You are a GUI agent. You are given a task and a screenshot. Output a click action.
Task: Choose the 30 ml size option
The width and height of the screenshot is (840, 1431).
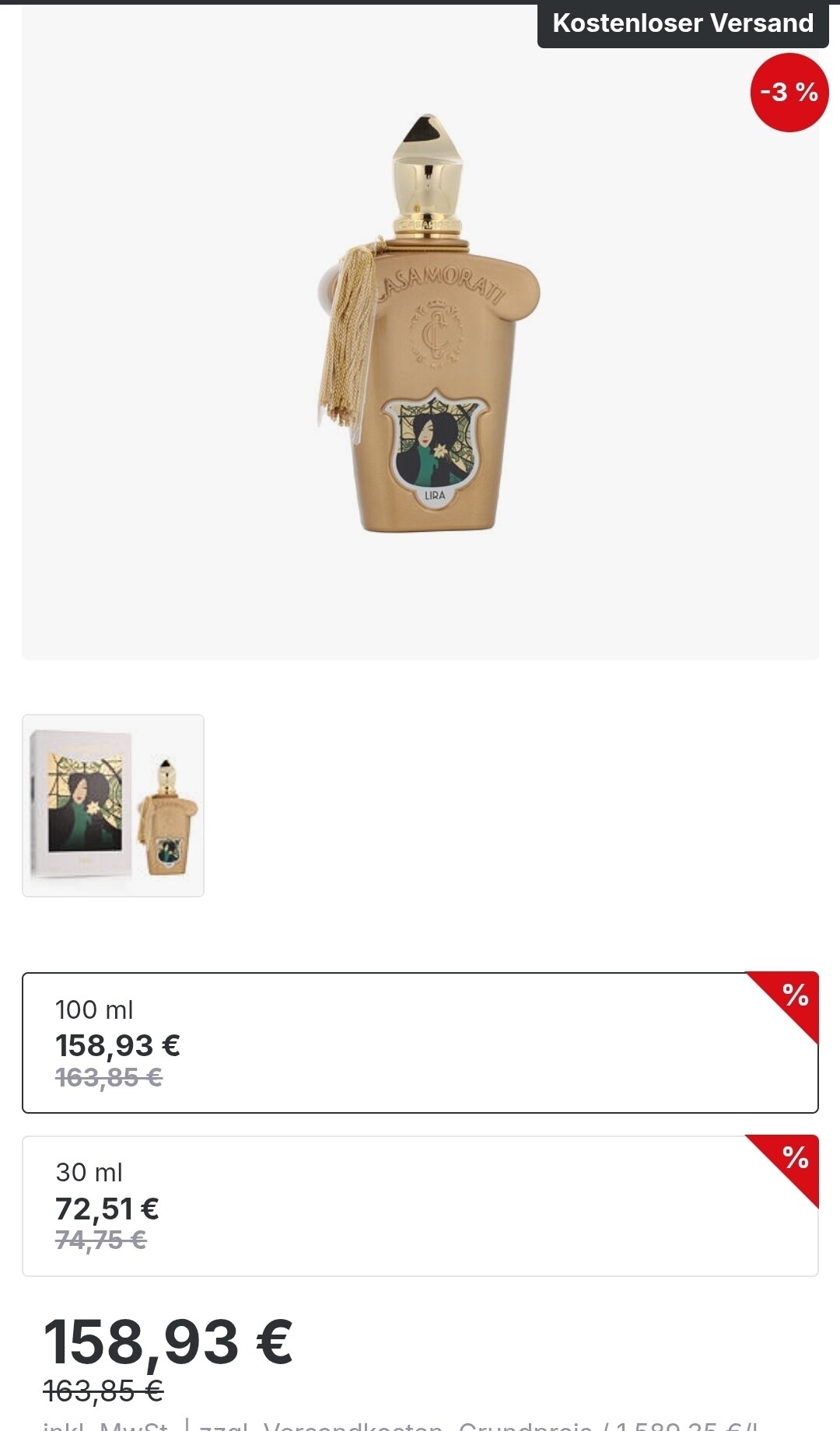420,1205
